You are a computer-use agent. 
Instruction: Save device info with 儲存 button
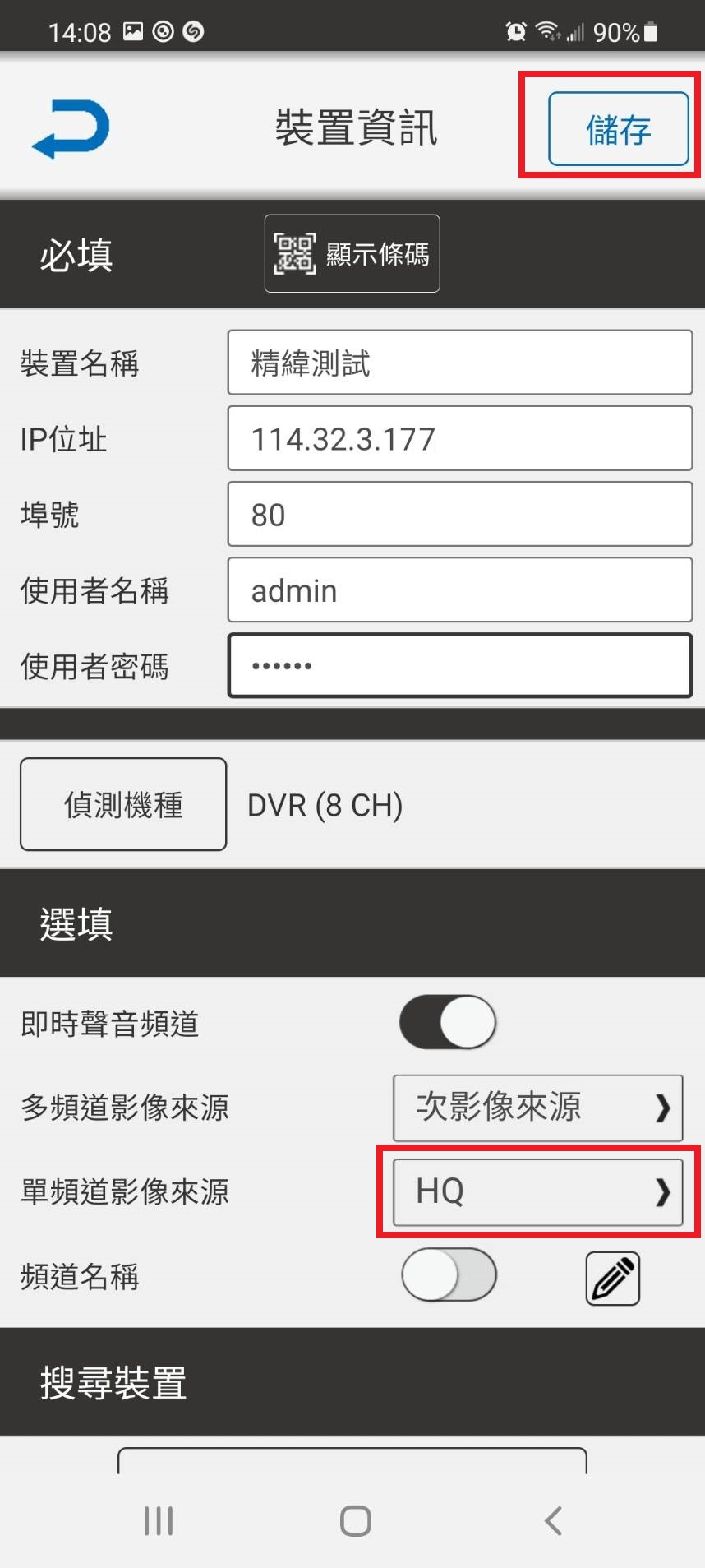[618, 129]
